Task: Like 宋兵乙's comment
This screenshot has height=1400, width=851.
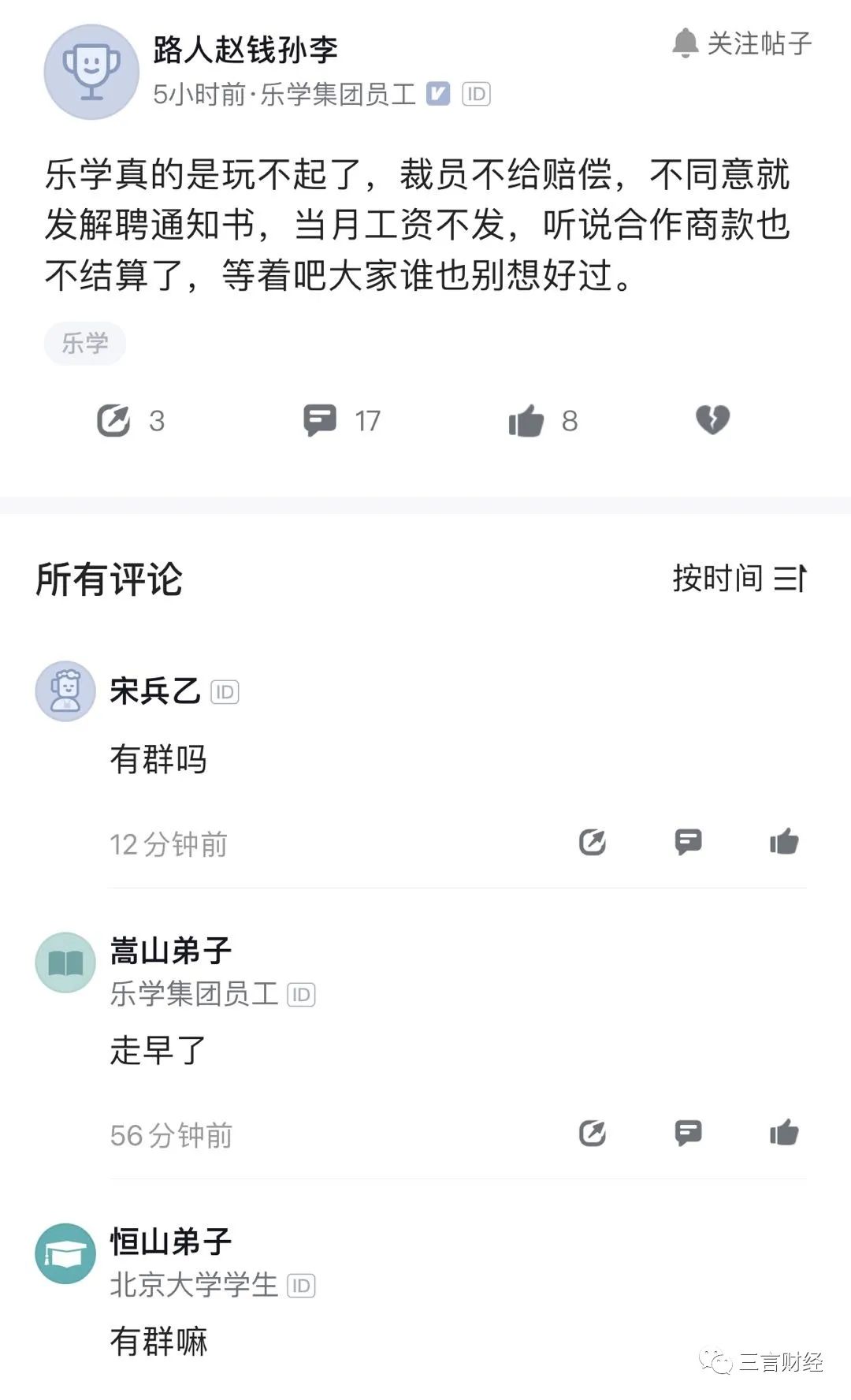Action: click(x=784, y=842)
